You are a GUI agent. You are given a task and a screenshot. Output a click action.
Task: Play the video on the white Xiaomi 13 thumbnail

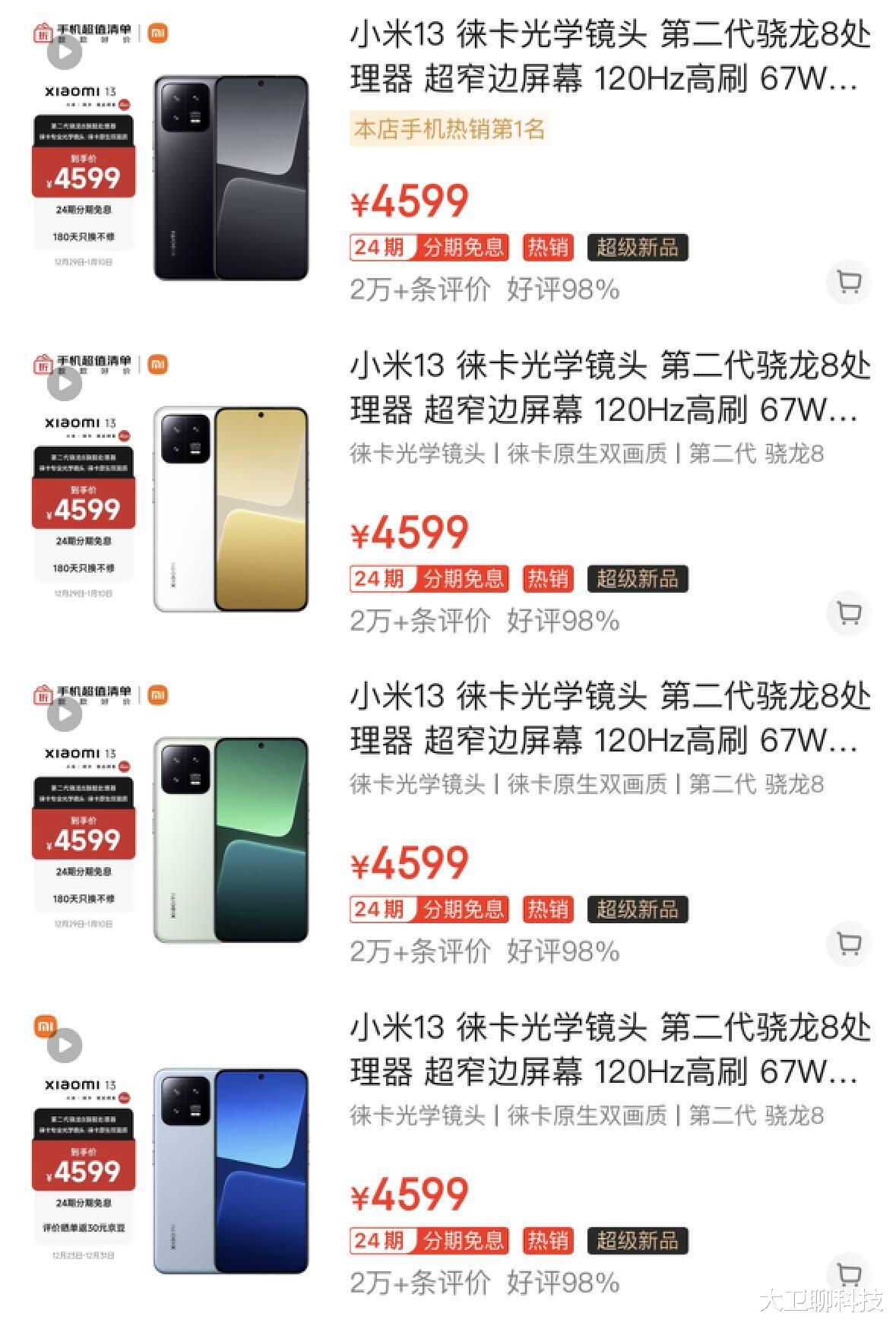tap(65, 384)
